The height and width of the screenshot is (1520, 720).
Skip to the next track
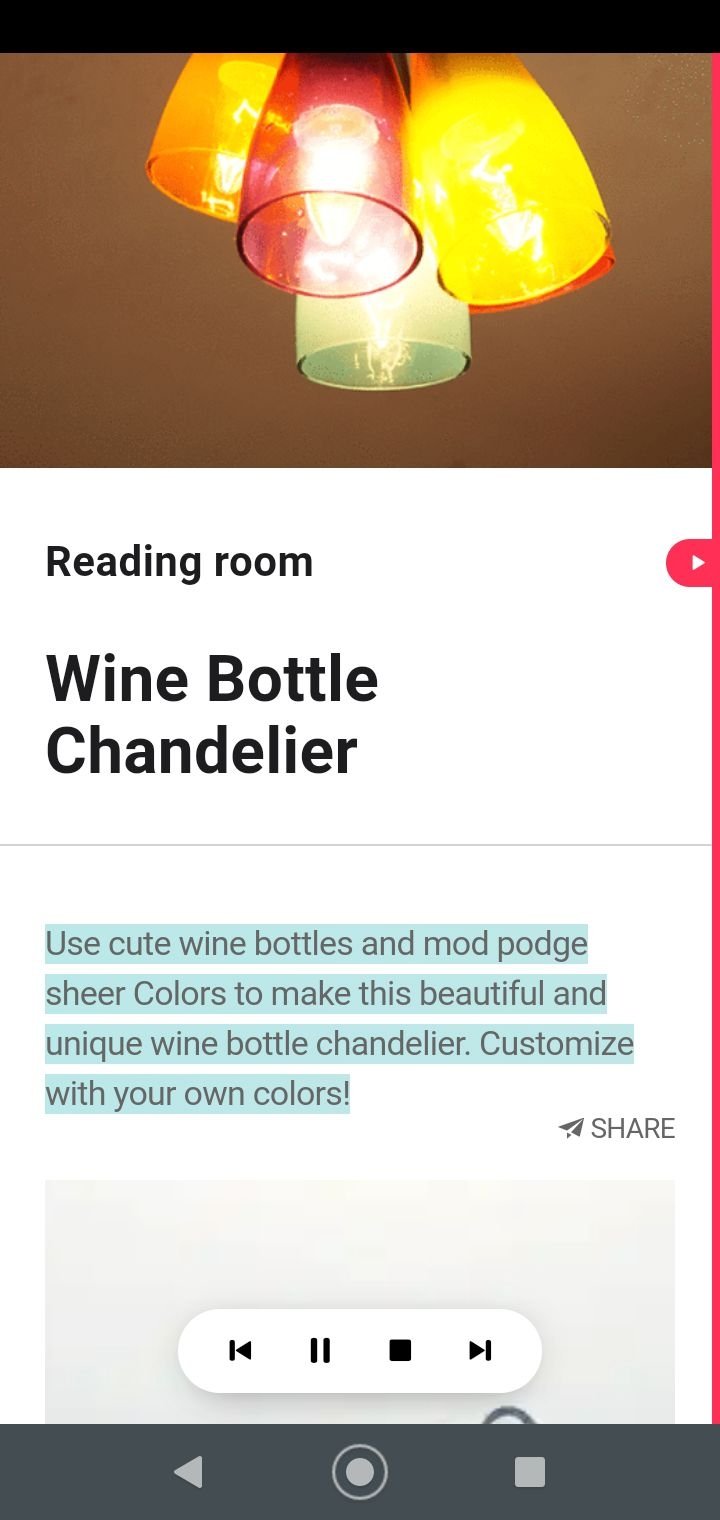480,1351
